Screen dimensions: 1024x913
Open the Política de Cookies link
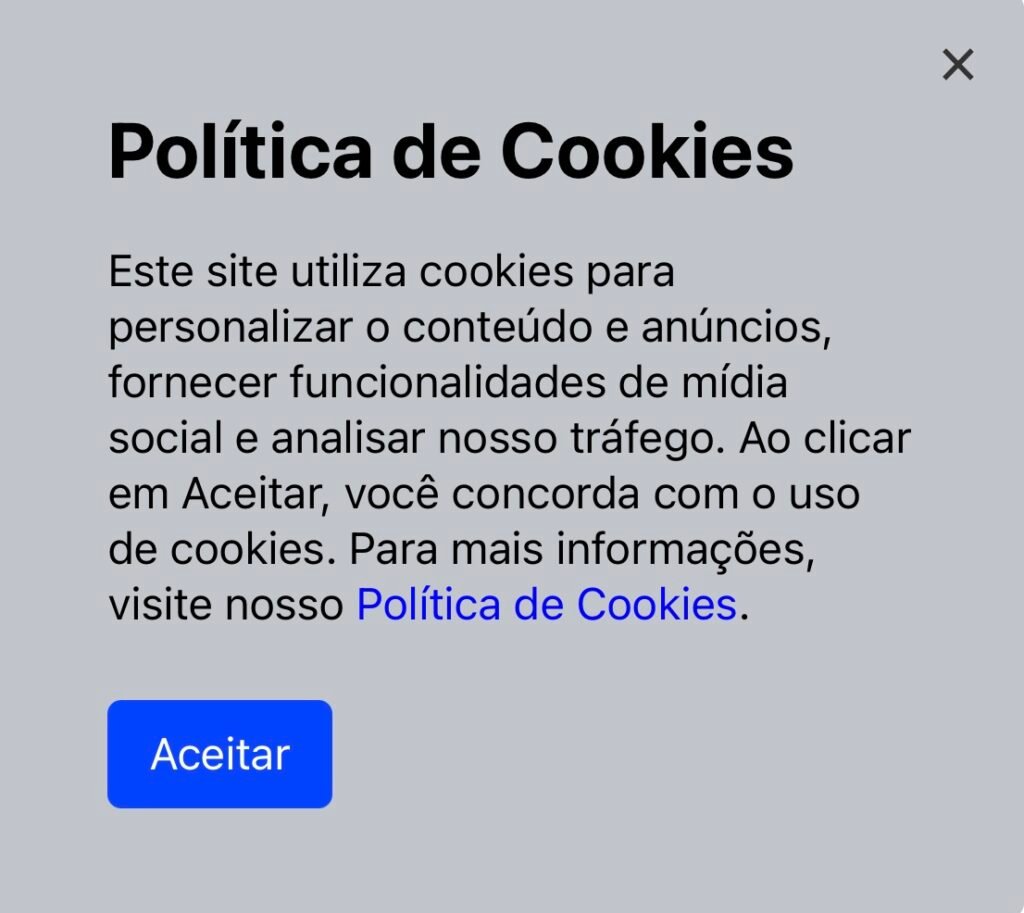coord(546,605)
